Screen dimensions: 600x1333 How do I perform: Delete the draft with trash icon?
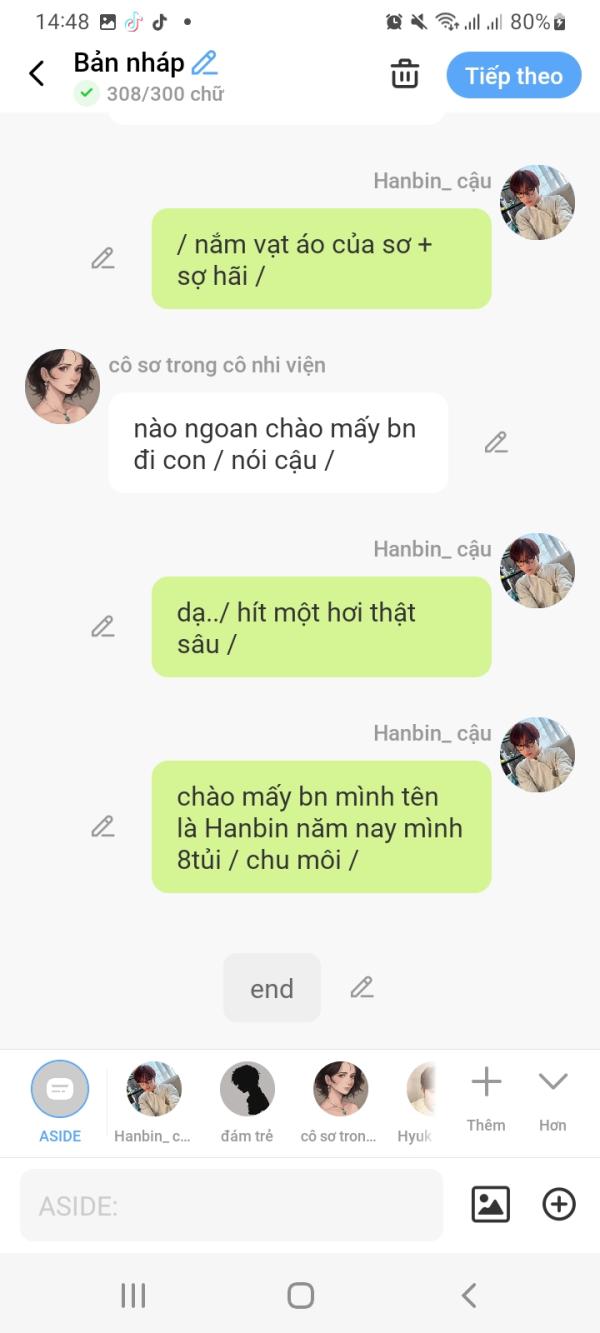point(404,74)
